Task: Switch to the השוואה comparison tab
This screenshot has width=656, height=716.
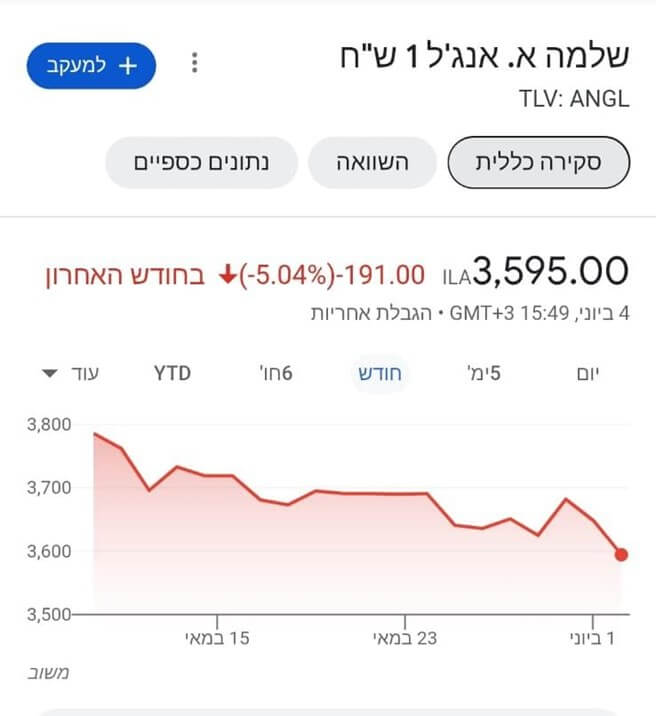Action: (373, 162)
